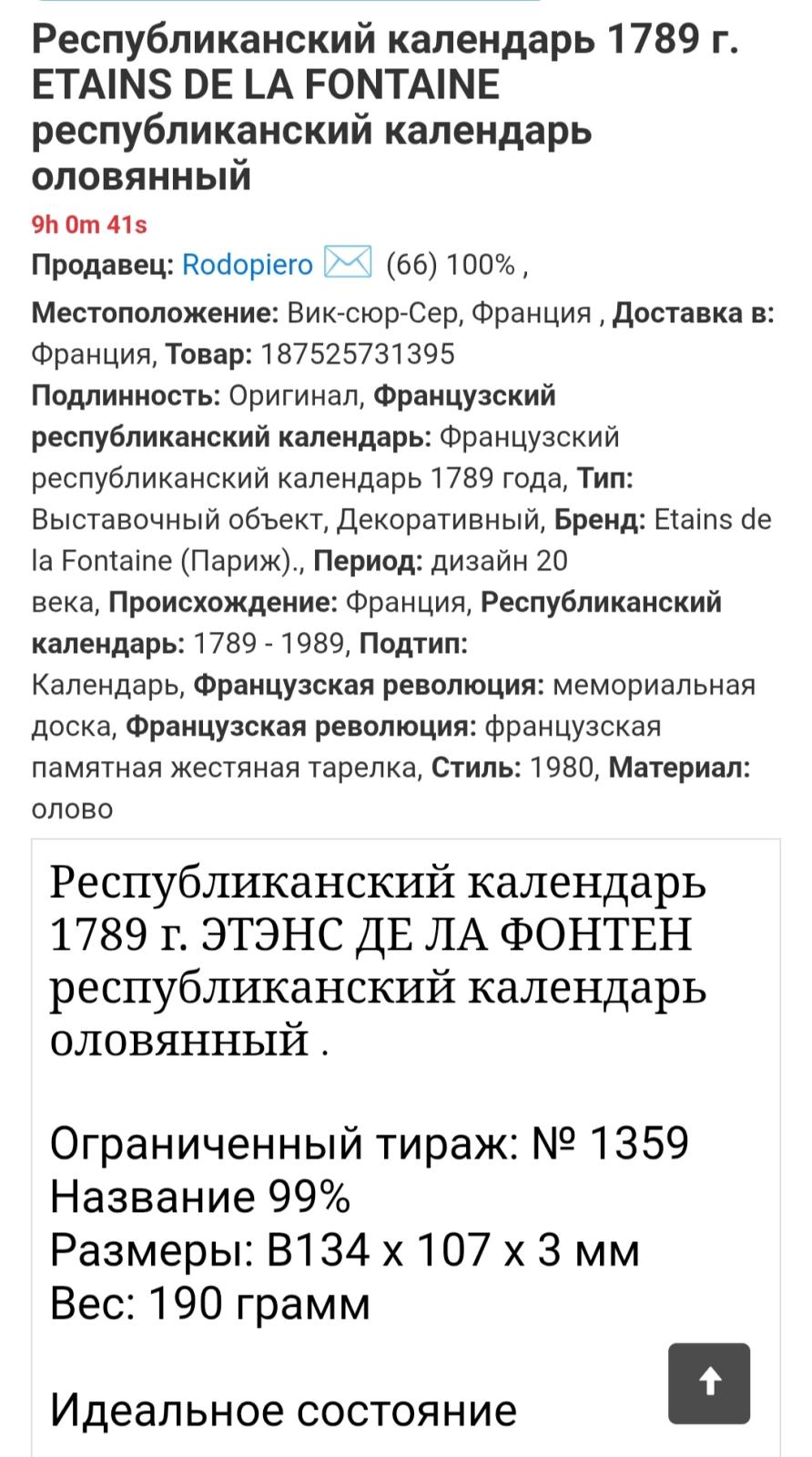Tap the scroll-to-top arrow button
The image size is (812, 1457).
[x=709, y=1383]
